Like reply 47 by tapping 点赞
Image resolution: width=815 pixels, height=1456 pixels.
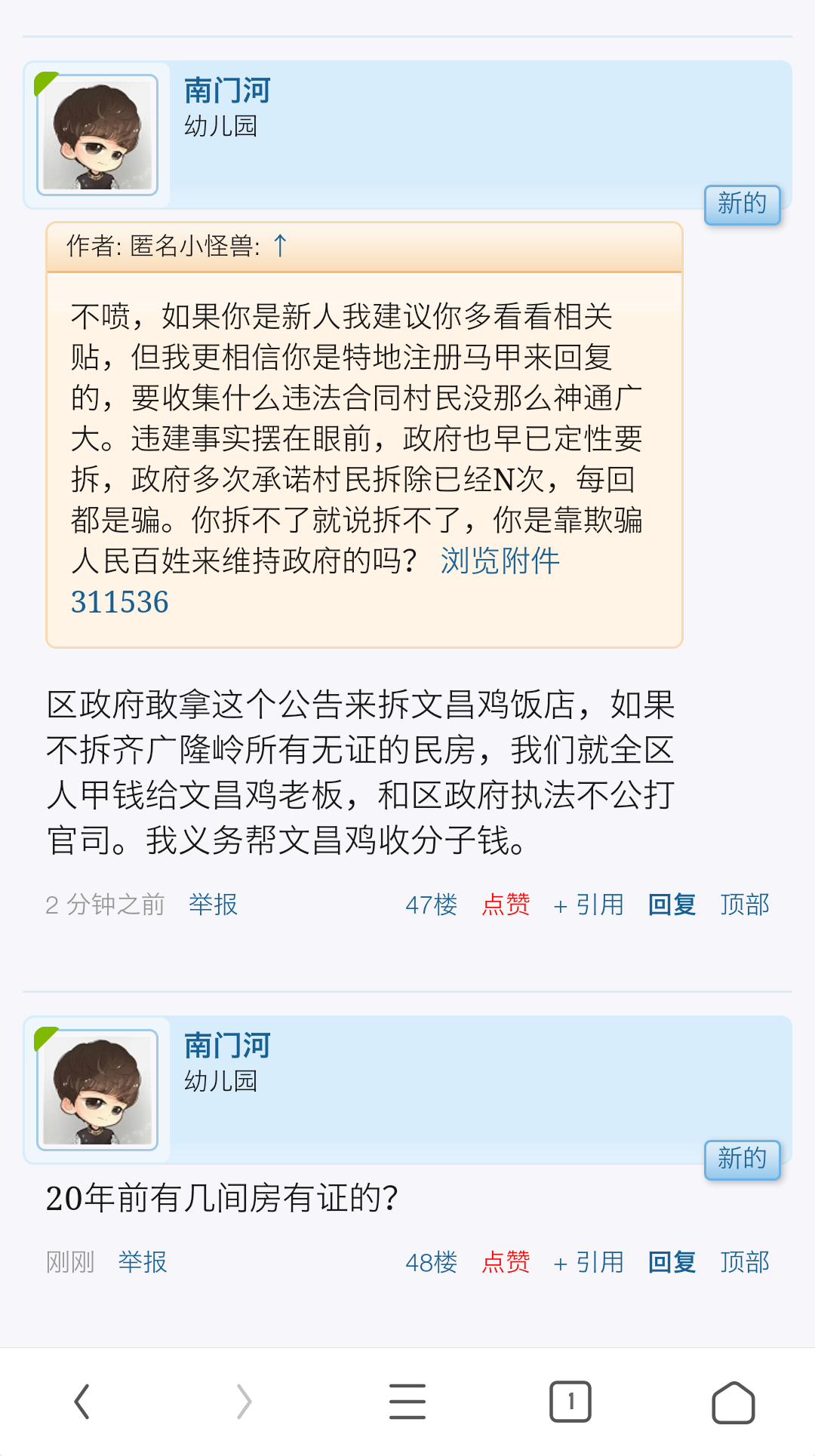pyautogui.click(x=506, y=905)
